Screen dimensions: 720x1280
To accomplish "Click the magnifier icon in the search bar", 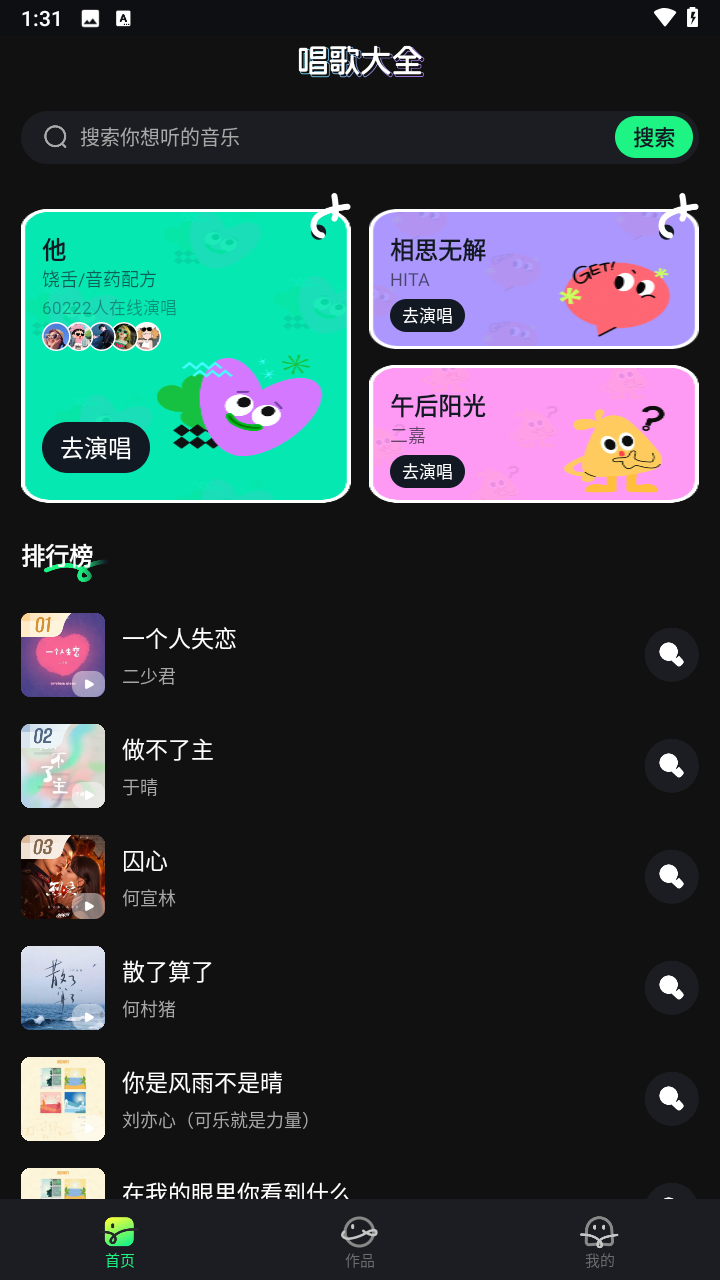I will 55,137.
